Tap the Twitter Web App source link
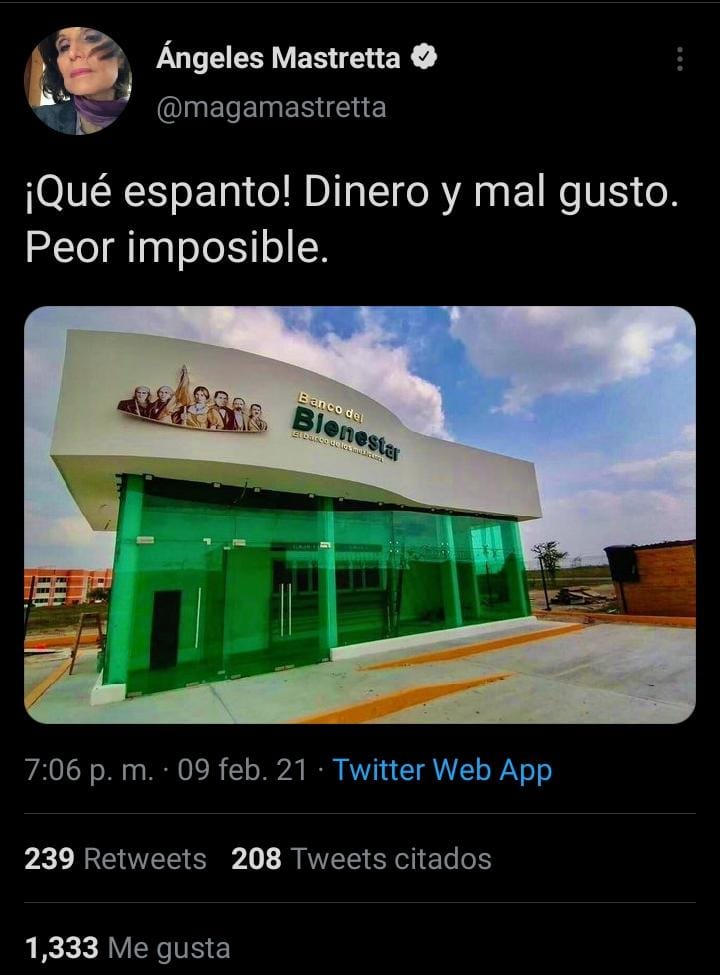Image resolution: width=720 pixels, height=975 pixels. tap(442, 770)
